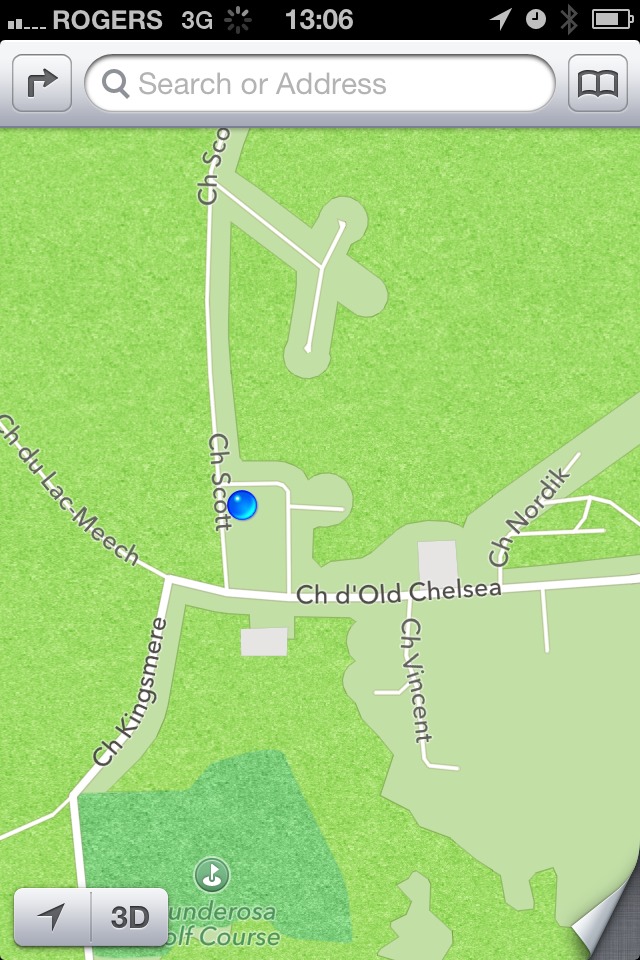Viewport: 640px width, 960px height.
Task: Select the blue current location dot
Action: click(242, 505)
